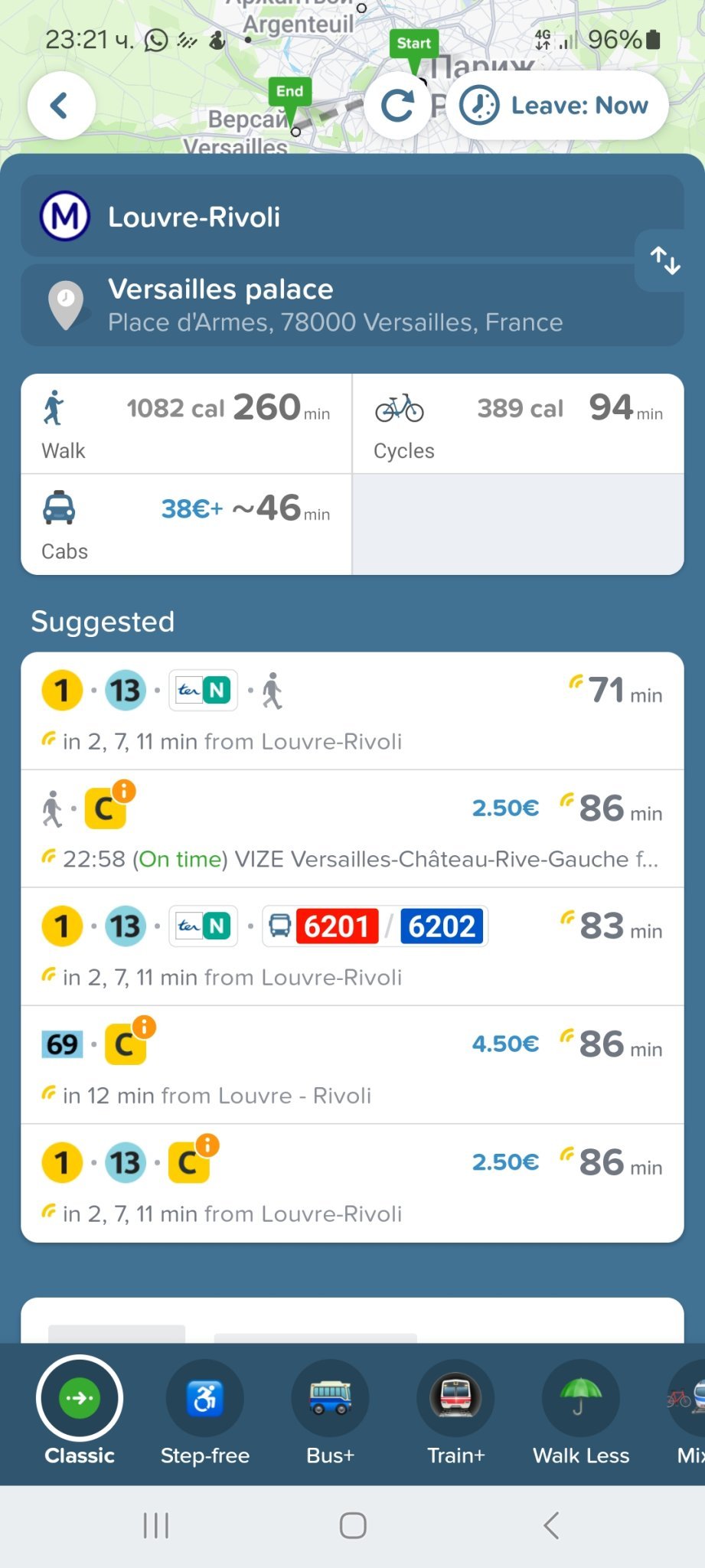This screenshot has height=1568, width=705.
Task: Refresh the route results
Action: click(397, 106)
